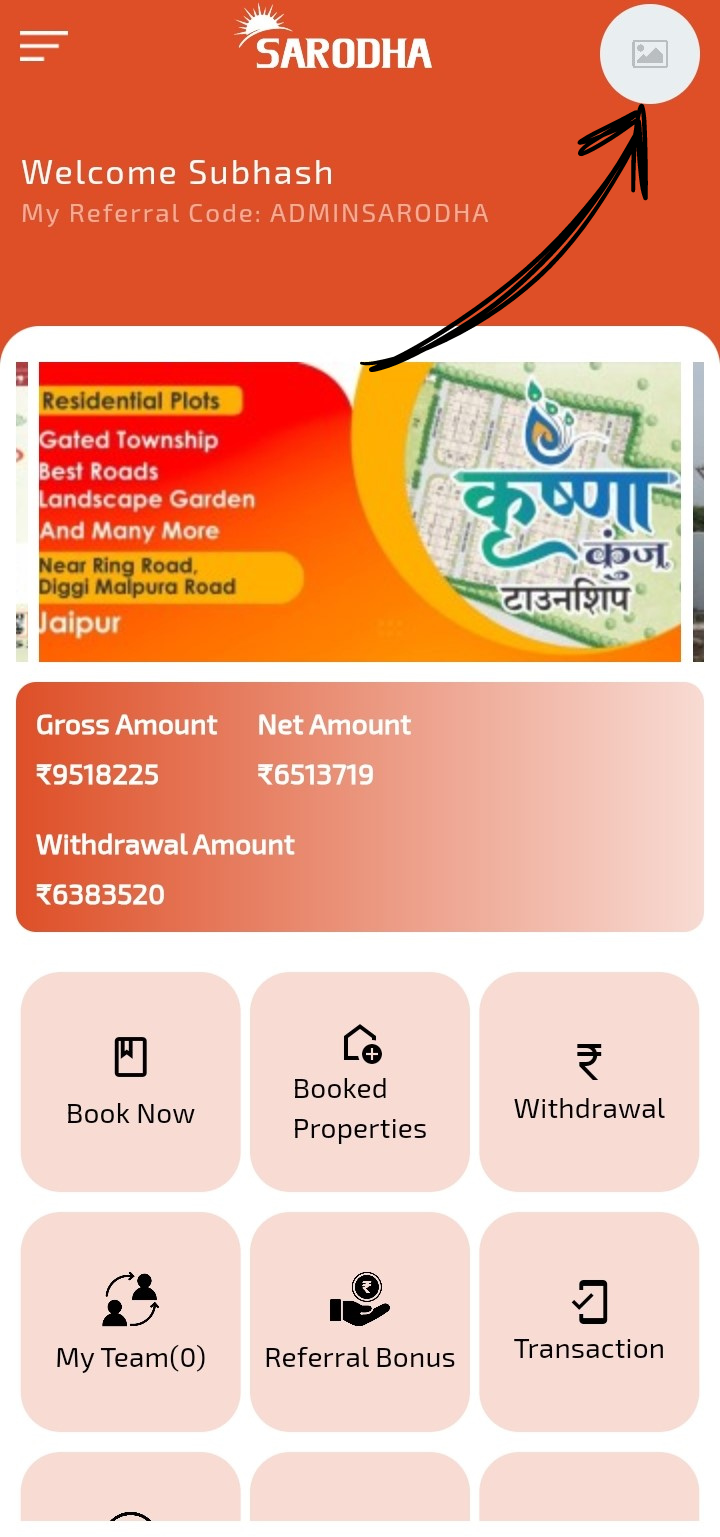The width and height of the screenshot is (720, 1537).
Task: Check the Referral Bonus tile
Action: [x=360, y=1322]
